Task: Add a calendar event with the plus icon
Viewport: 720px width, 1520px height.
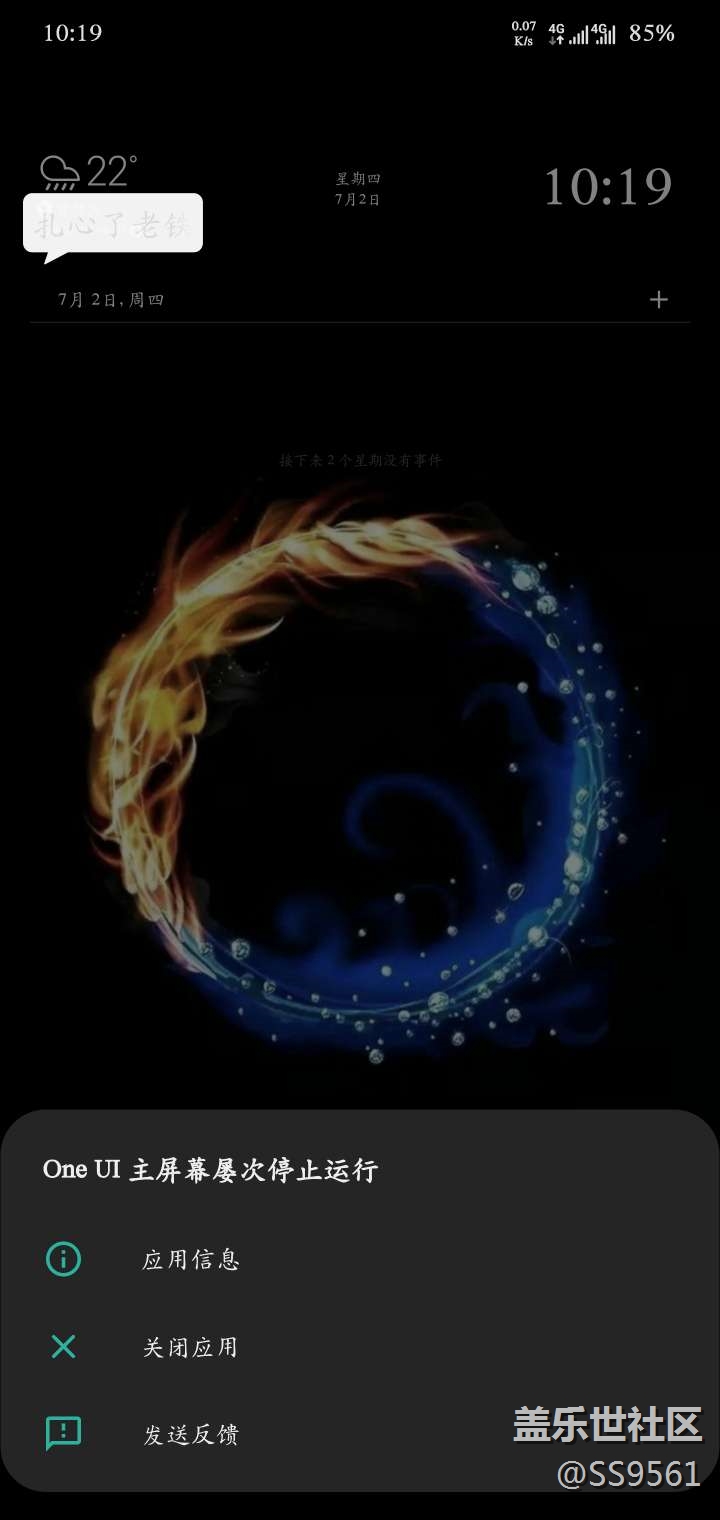Action: click(x=658, y=300)
